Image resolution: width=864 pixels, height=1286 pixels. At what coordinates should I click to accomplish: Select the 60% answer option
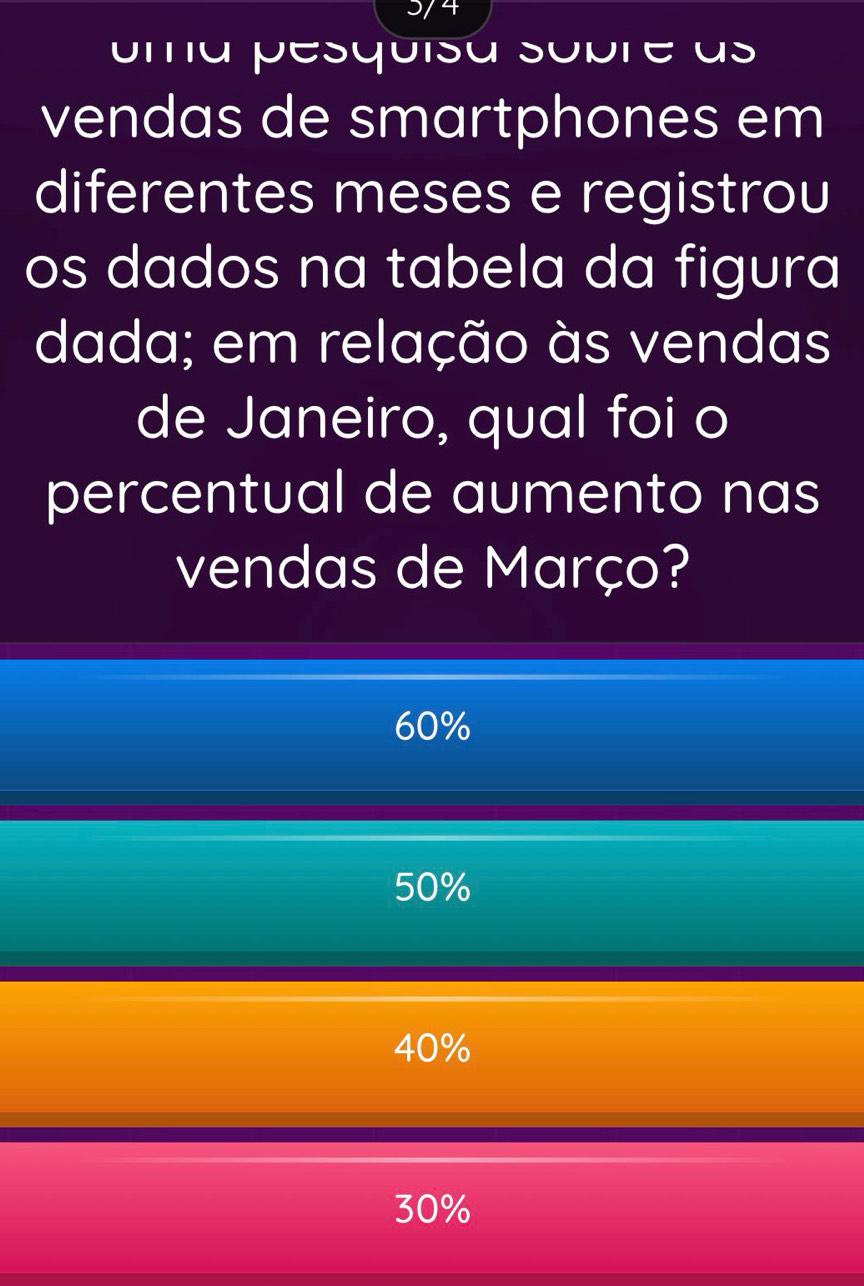pos(432,727)
